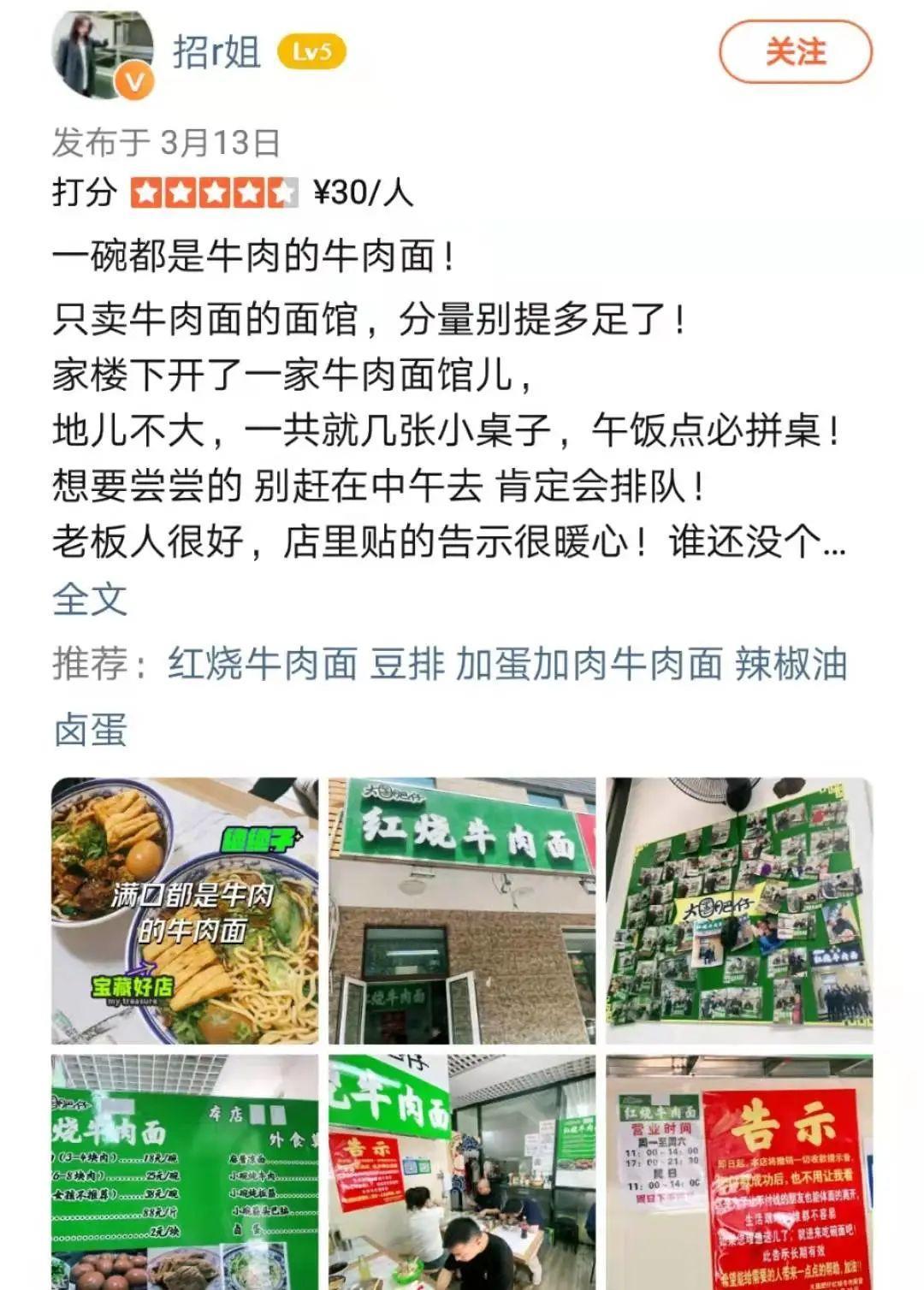View the photo wall picture
Image resolution: width=924 pixels, height=1290 pixels.
[x=739, y=910]
